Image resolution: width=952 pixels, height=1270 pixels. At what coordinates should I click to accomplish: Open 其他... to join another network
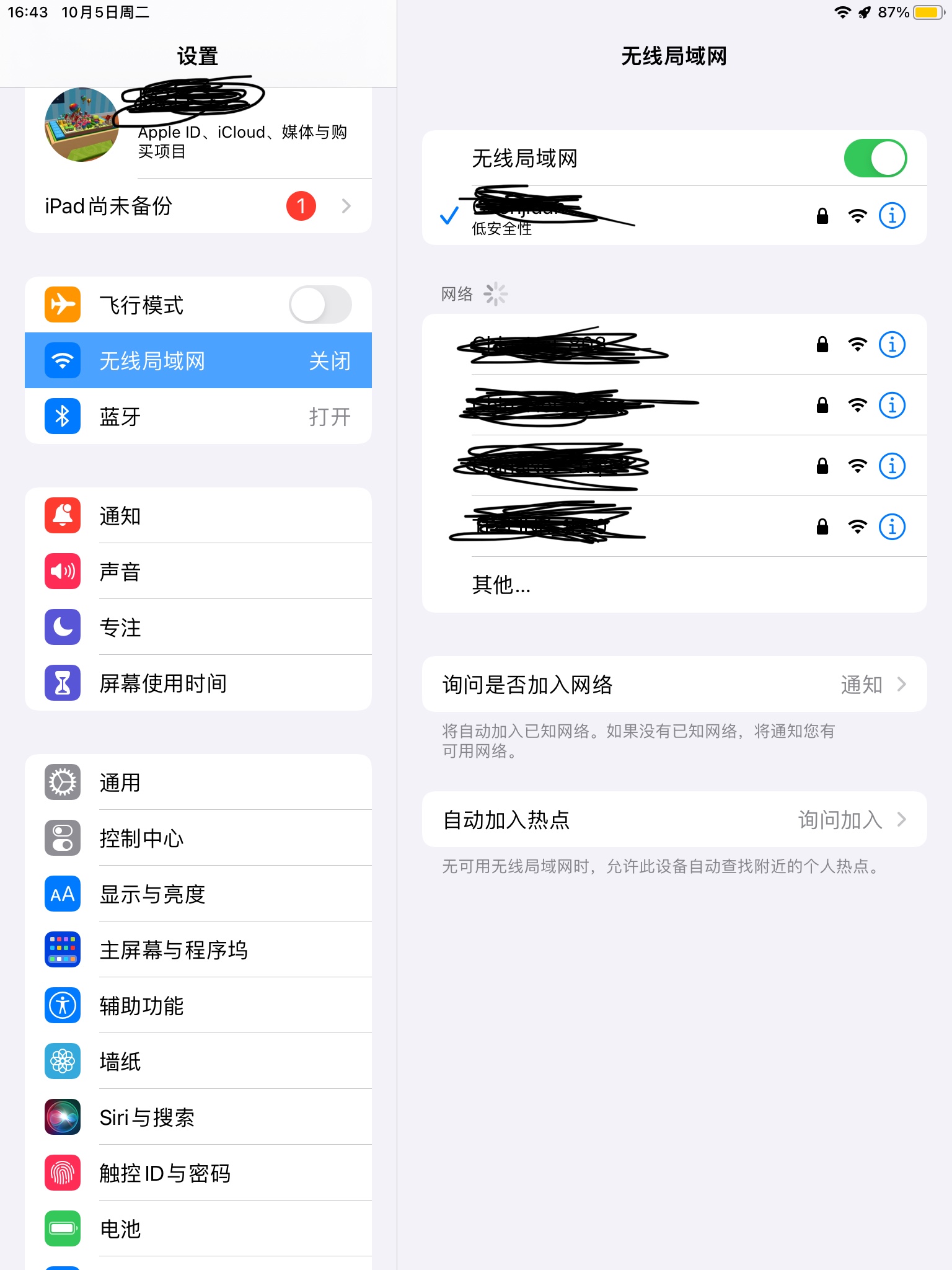click(x=501, y=584)
